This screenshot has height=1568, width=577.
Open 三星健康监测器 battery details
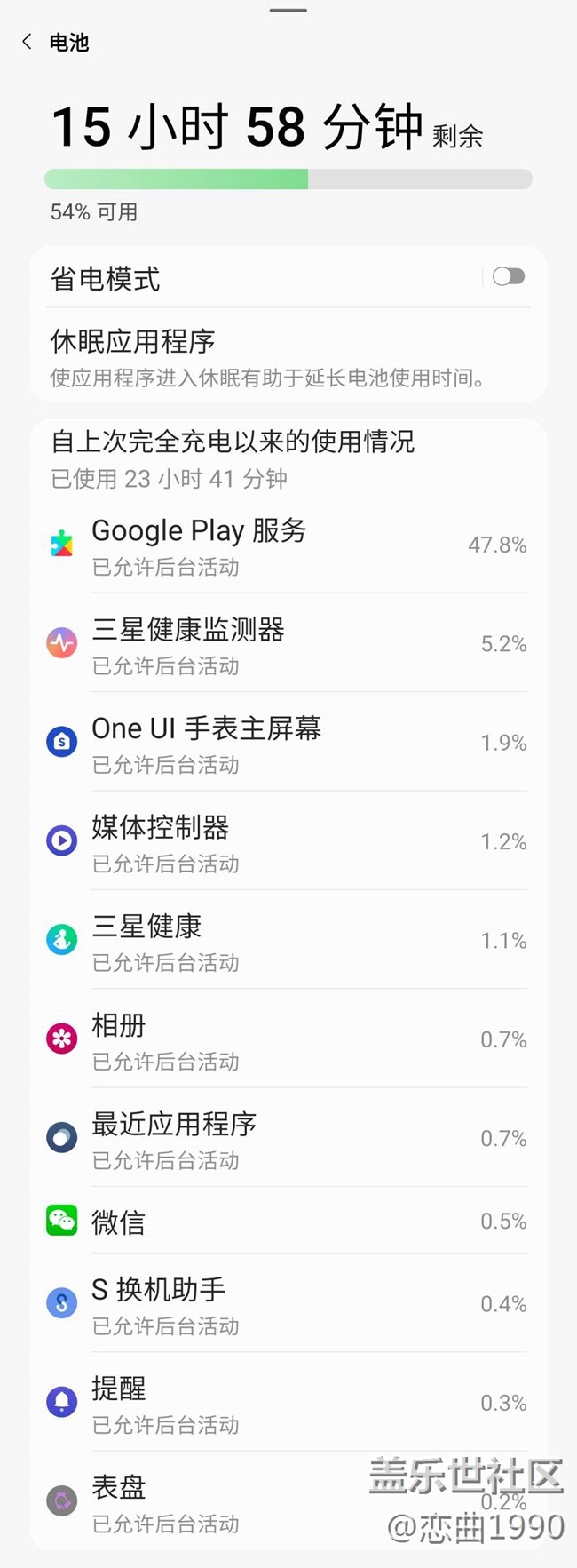click(288, 644)
